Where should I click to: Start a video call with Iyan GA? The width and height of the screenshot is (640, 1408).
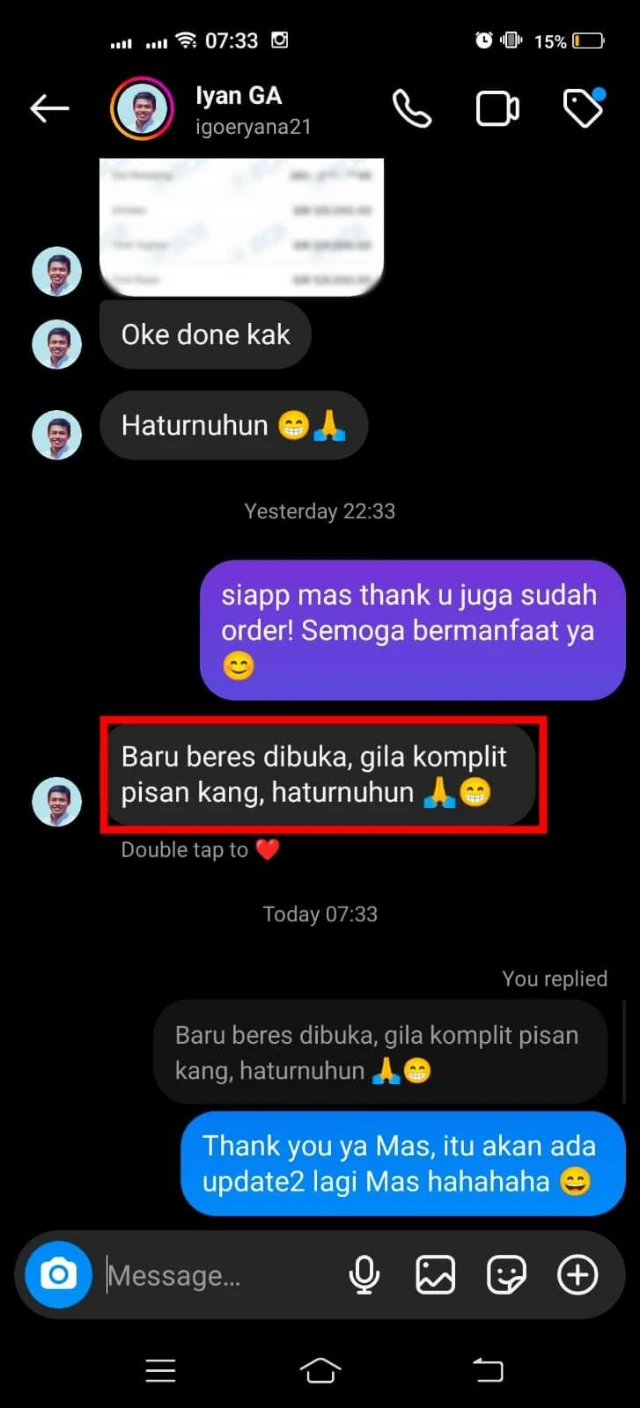click(x=497, y=108)
